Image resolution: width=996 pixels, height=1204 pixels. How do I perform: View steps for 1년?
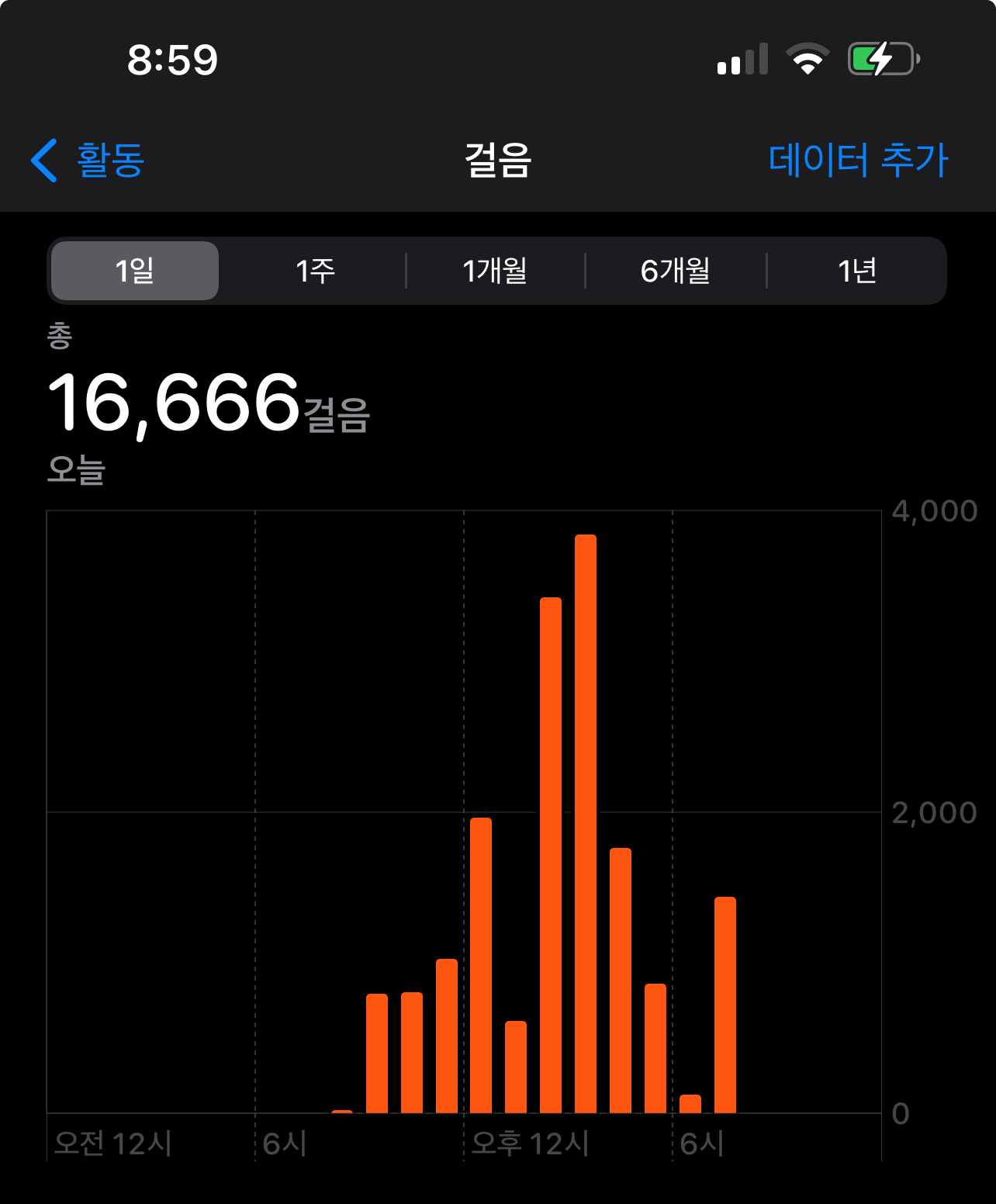[856, 271]
